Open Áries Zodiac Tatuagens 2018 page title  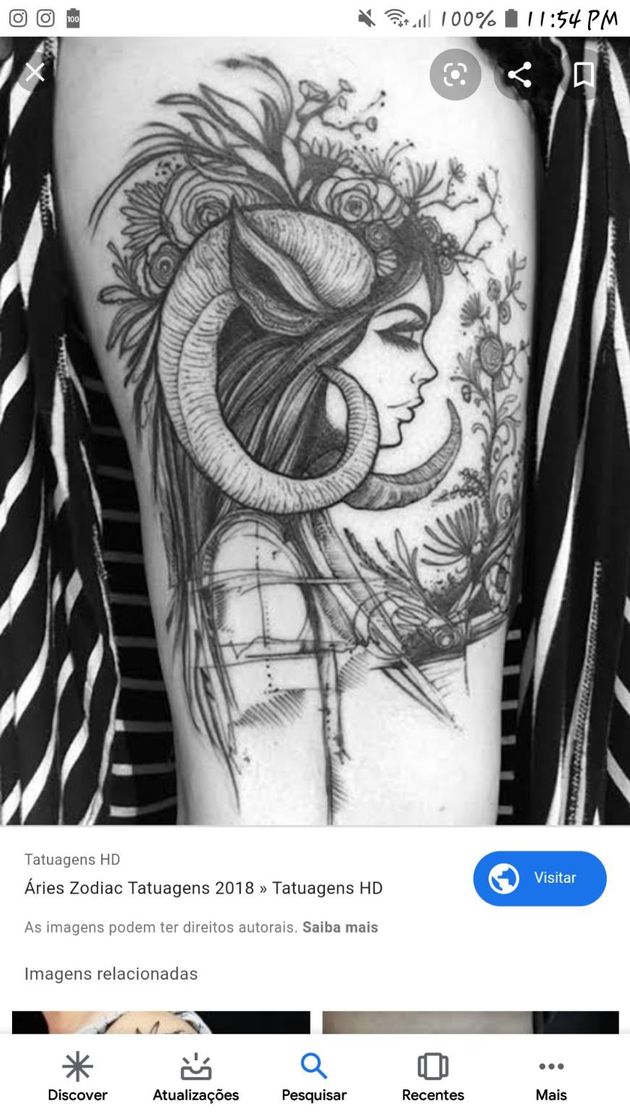pyautogui.click(x=204, y=888)
